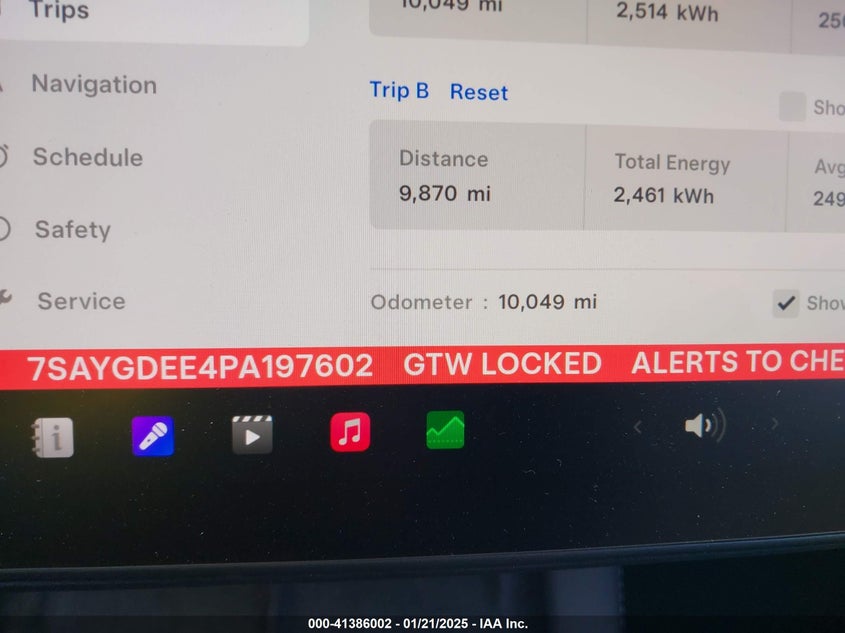This screenshot has width=845, height=633.
Task: Open the red music app
Action: click(350, 432)
